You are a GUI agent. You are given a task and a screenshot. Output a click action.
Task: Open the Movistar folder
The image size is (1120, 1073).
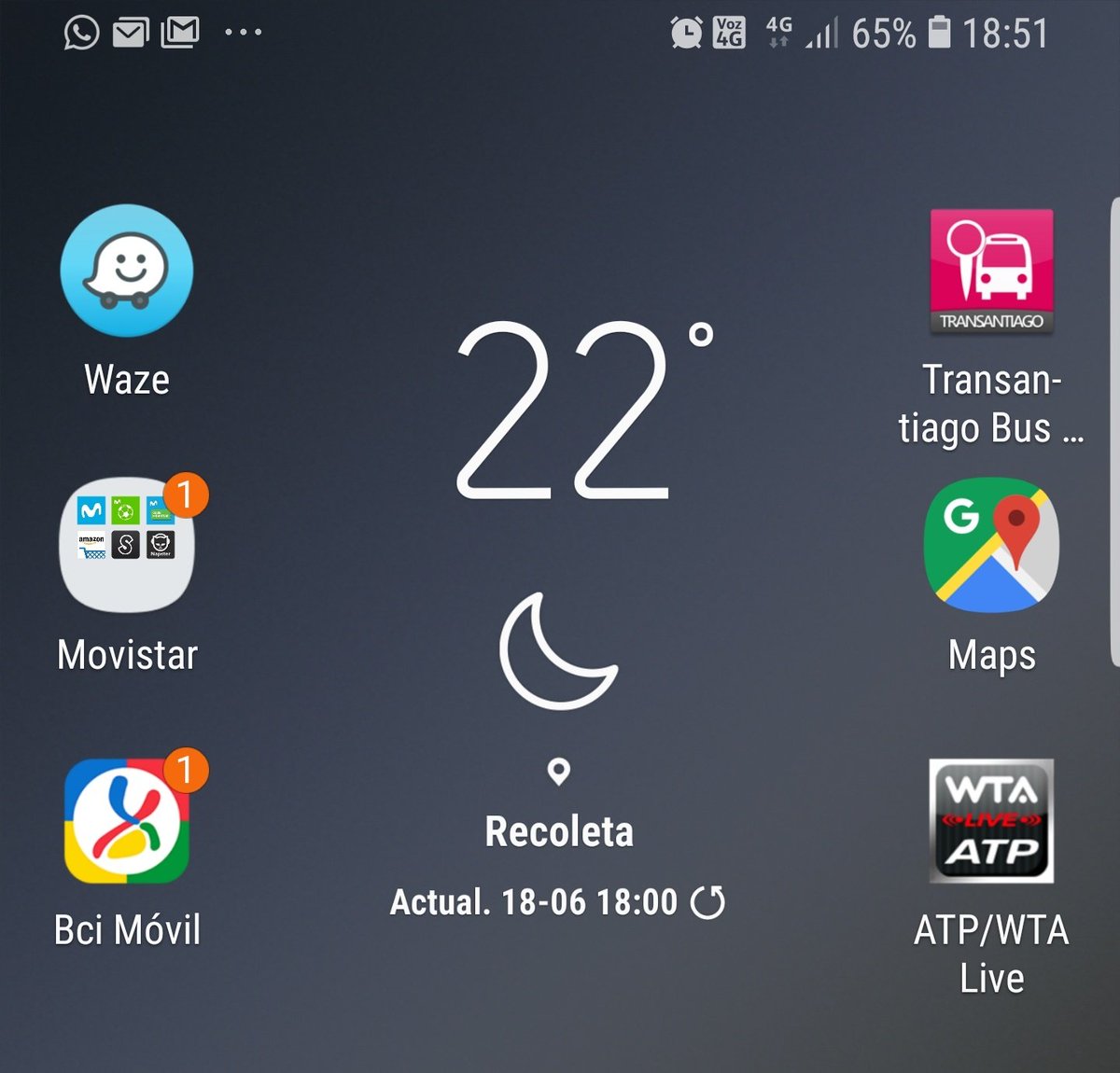[127, 545]
